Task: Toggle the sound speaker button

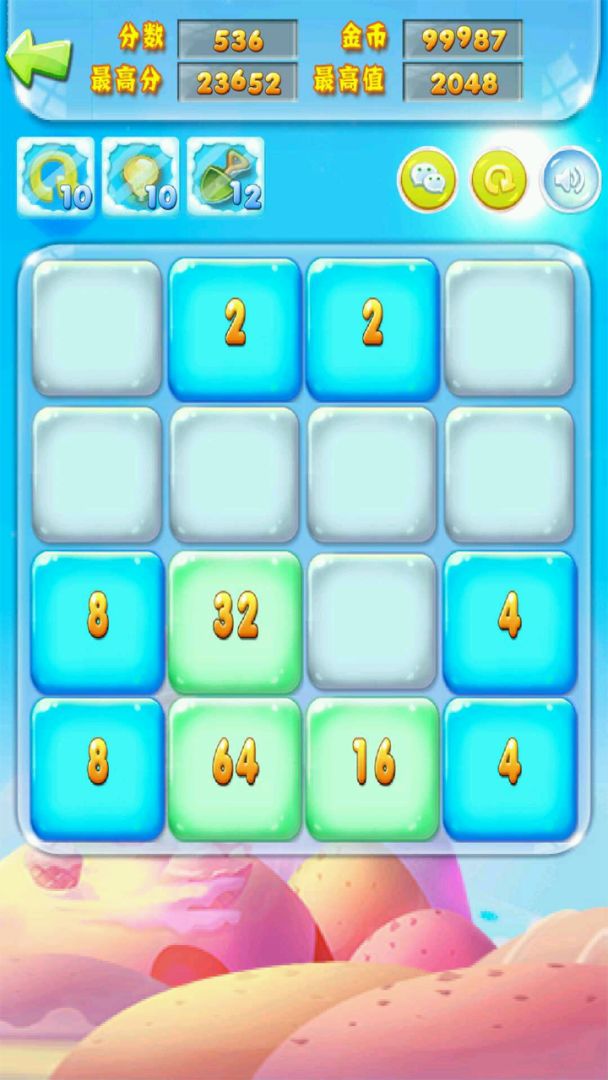Action: 570,180
